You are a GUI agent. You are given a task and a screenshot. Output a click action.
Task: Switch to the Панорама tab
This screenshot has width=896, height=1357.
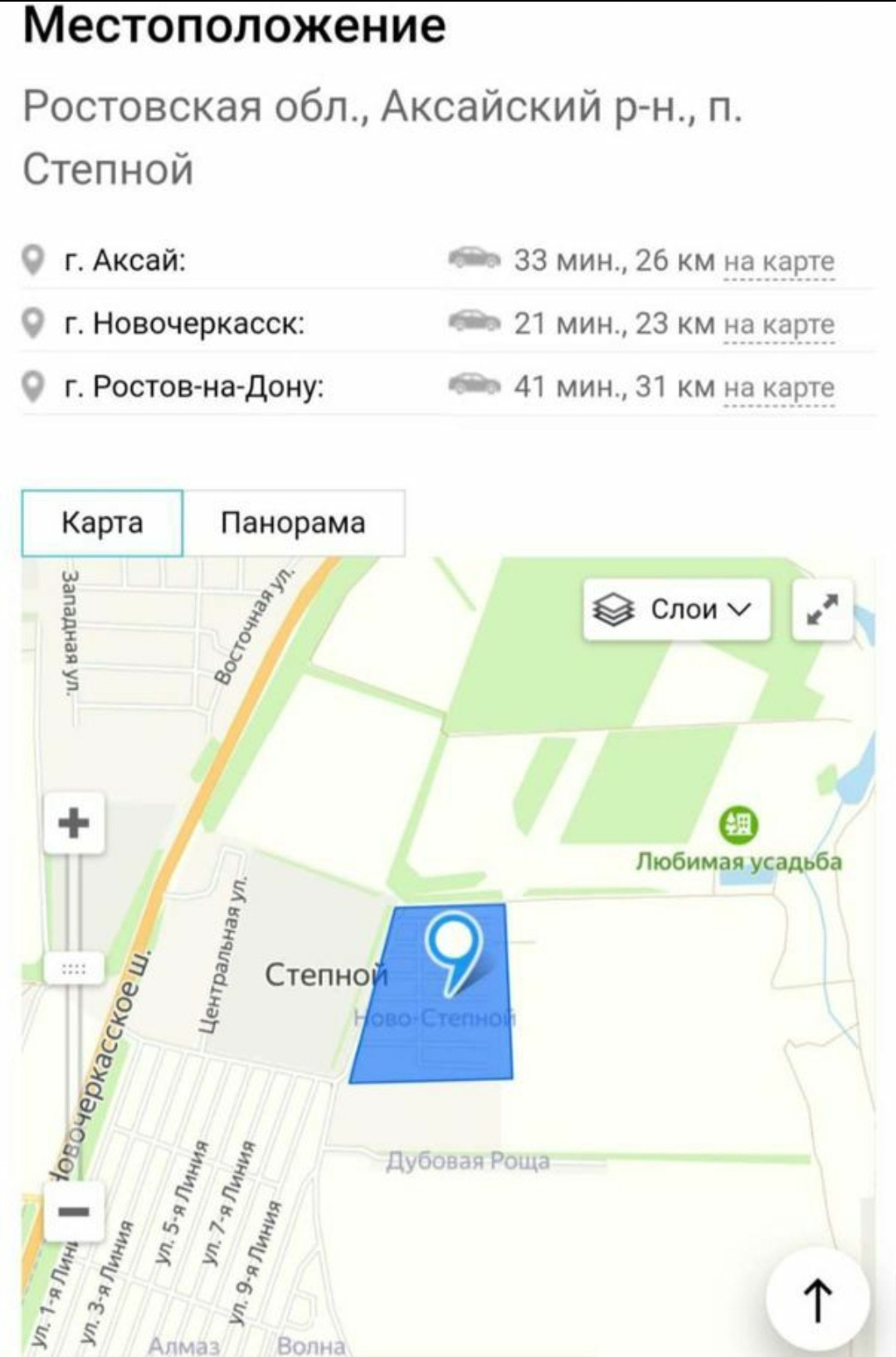[293, 523]
